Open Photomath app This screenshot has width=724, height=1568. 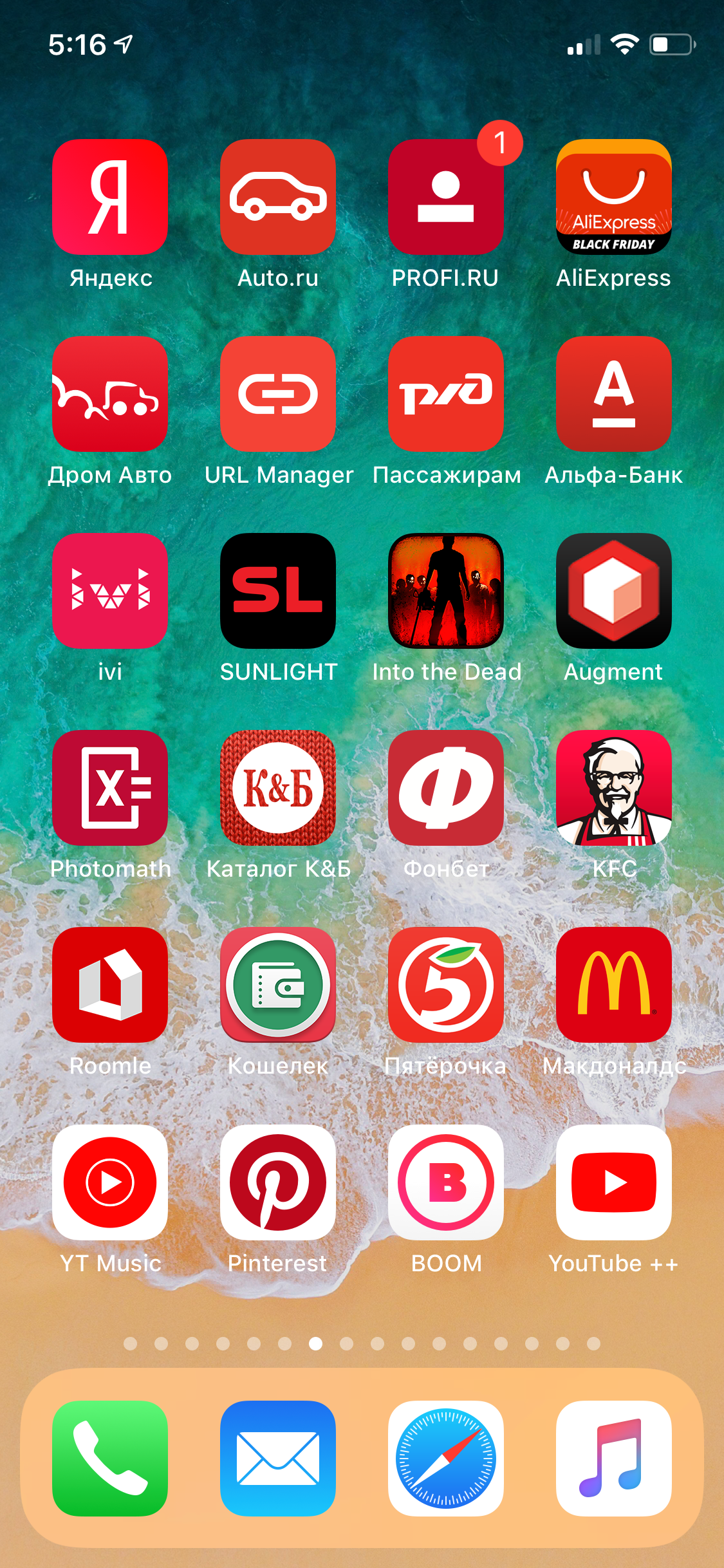(x=110, y=788)
